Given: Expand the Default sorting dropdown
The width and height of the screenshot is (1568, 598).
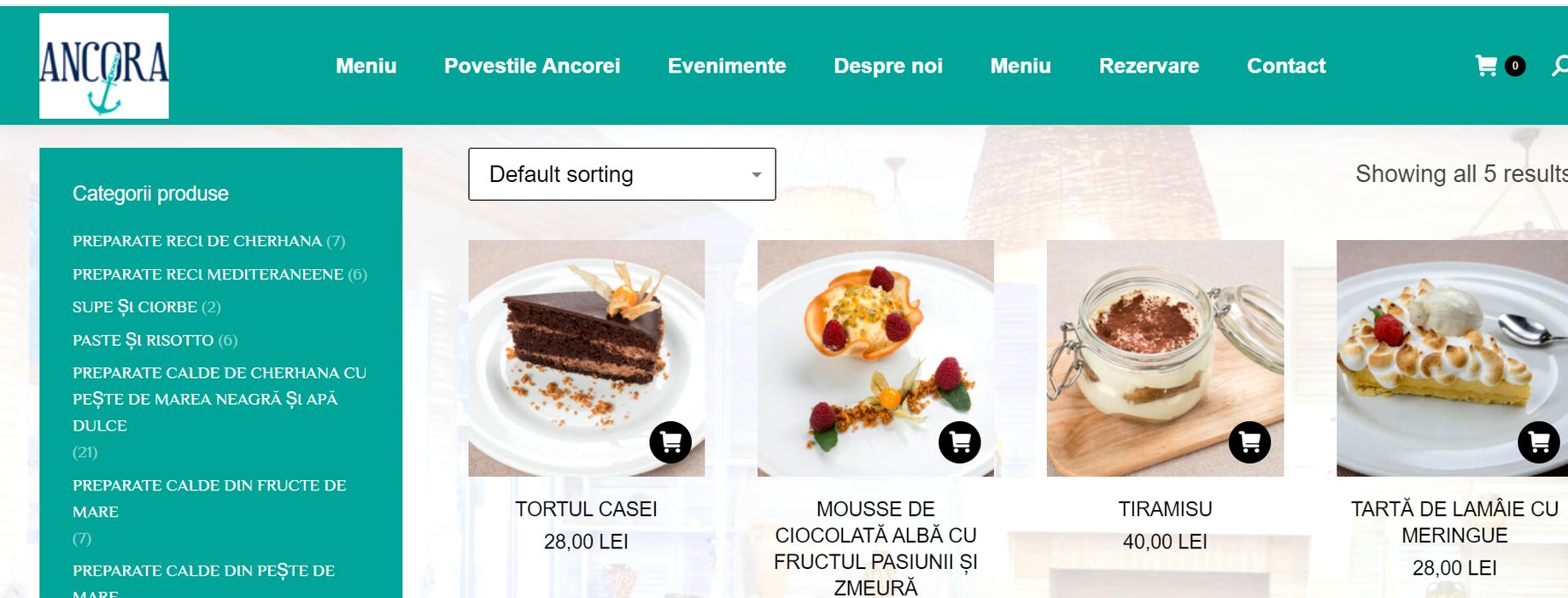Looking at the screenshot, I should (621, 174).
